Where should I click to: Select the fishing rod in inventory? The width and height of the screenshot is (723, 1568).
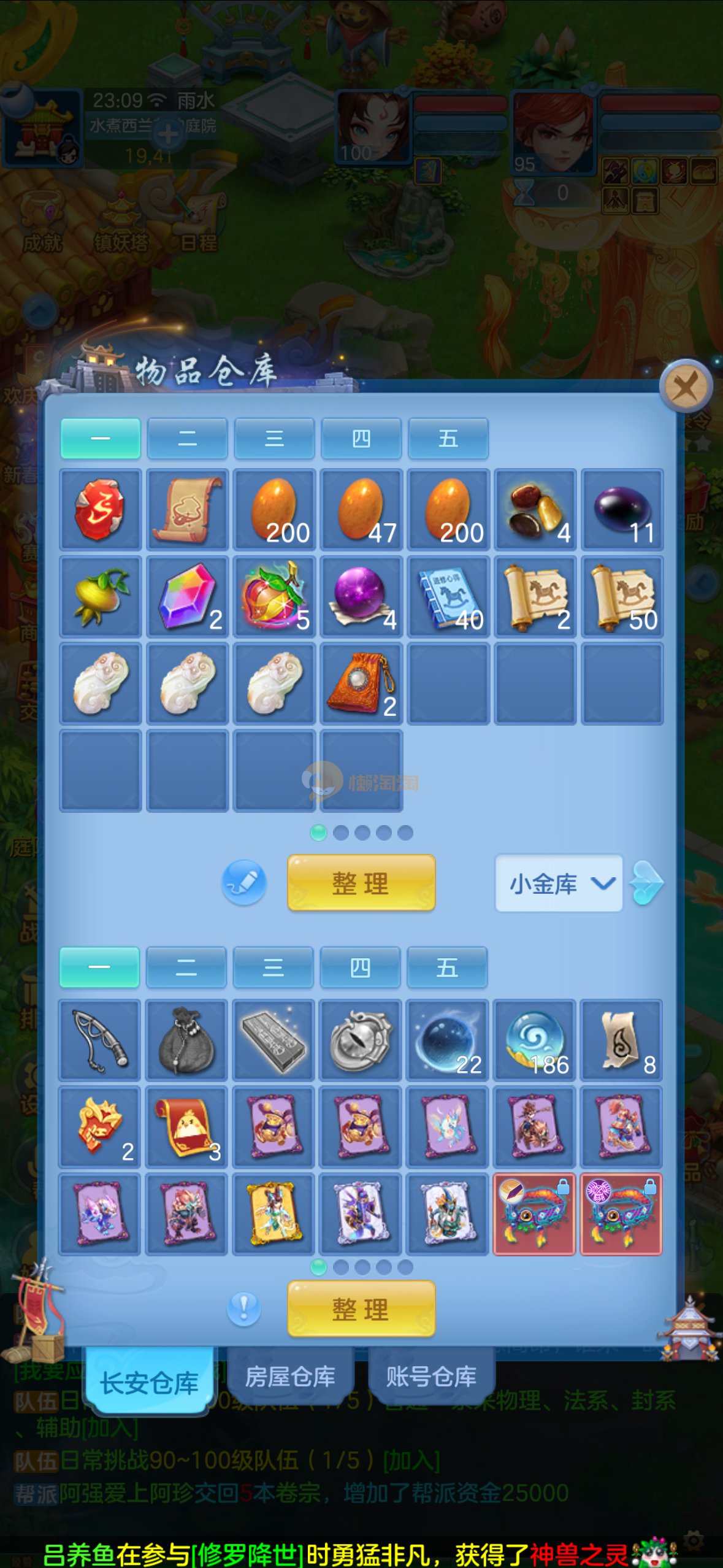pos(99,1040)
